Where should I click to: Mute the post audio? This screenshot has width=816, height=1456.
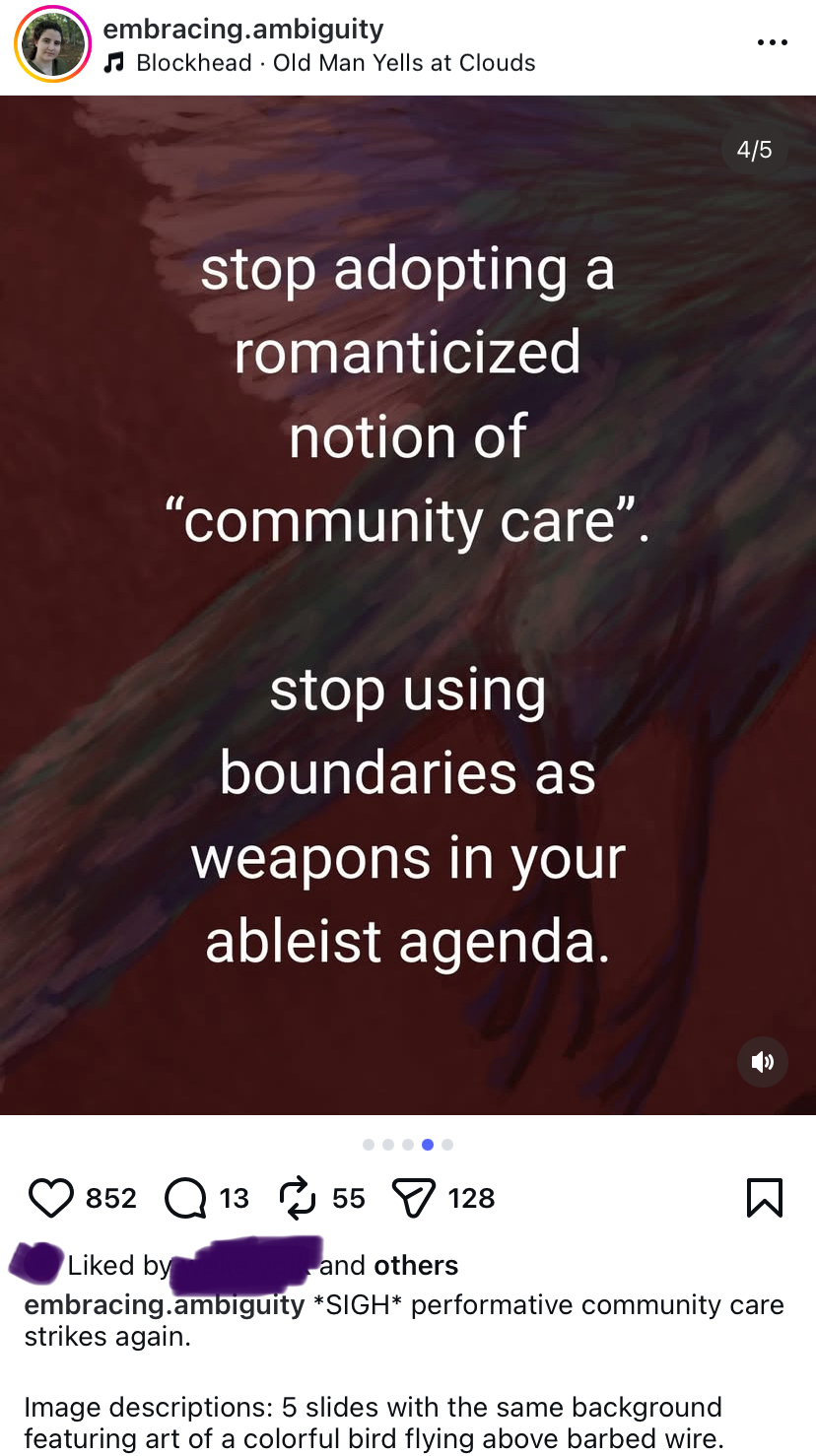point(763,1062)
